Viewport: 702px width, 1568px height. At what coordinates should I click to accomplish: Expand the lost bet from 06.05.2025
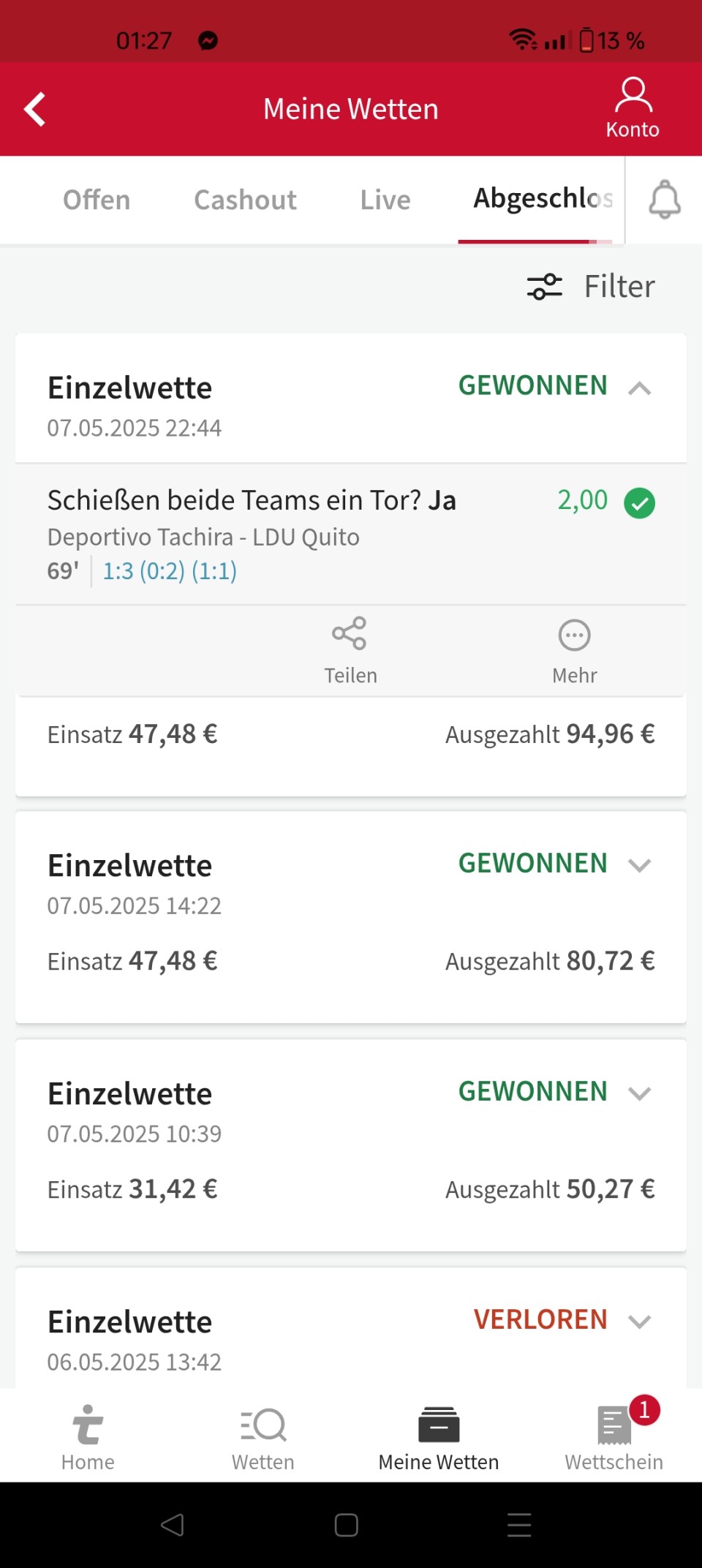pos(639,1322)
